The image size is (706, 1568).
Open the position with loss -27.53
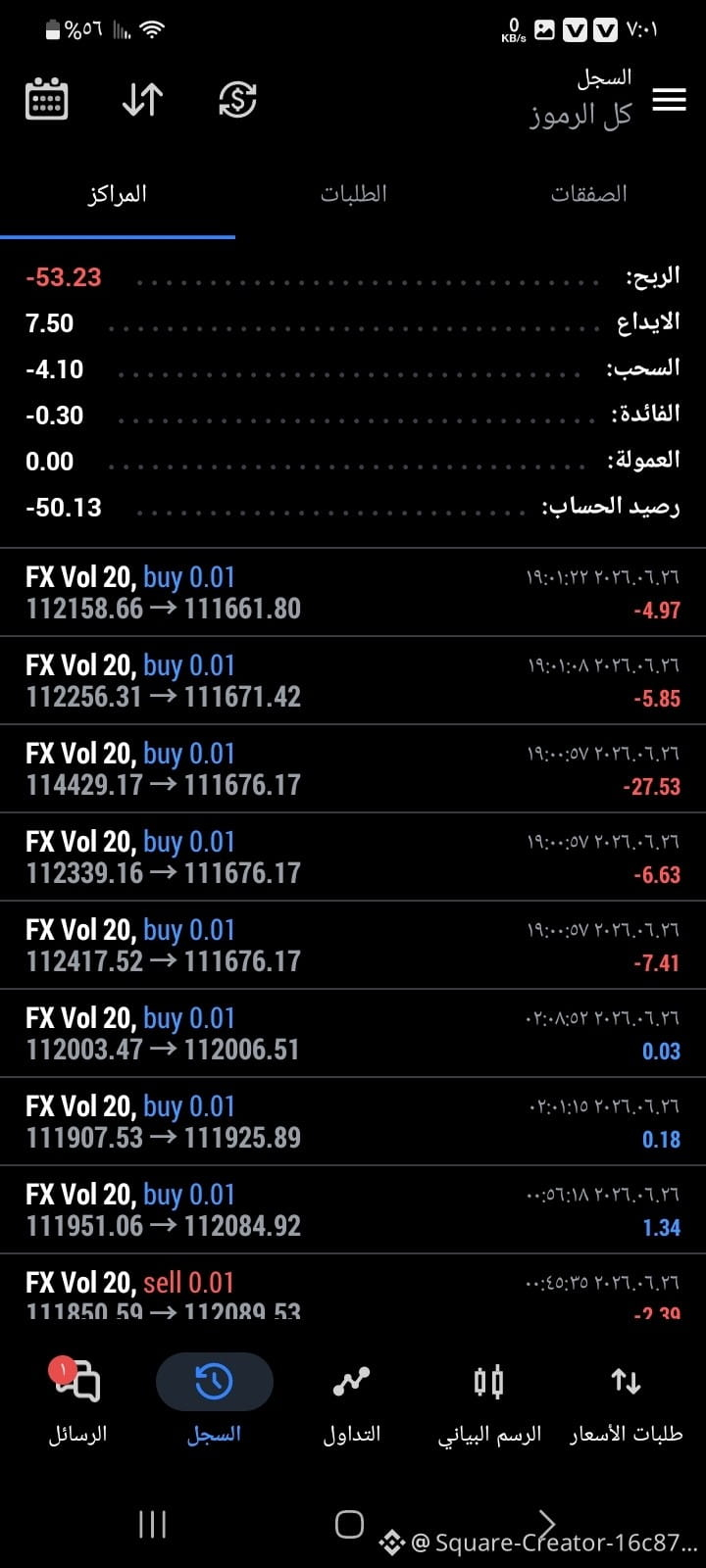pyautogui.click(x=353, y=769)
